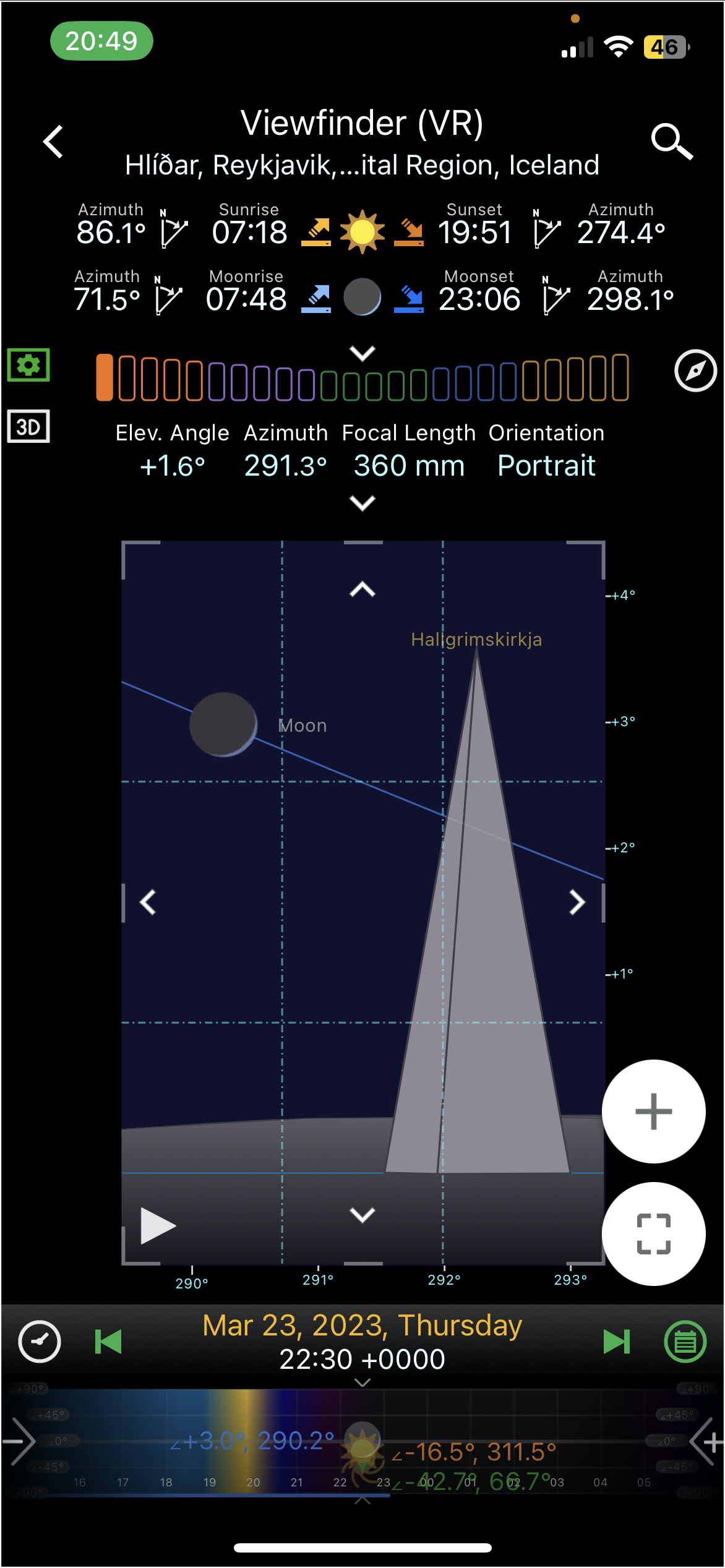Screen dimensions: 725x1568
Task: Pan the viewfinder down with bottom chevron
Action: pyautogui.click(x=362, y=1215)
